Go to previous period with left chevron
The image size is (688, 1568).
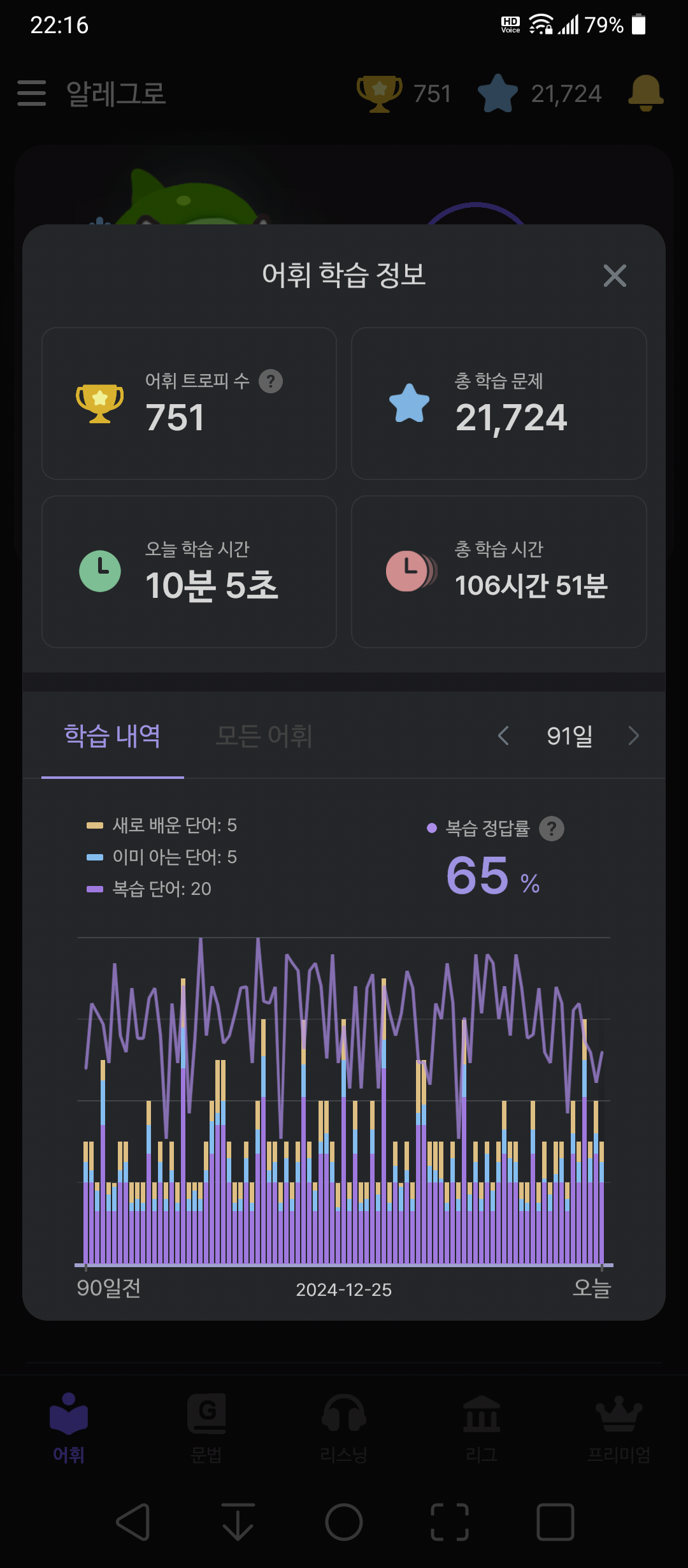click(503, 736)
